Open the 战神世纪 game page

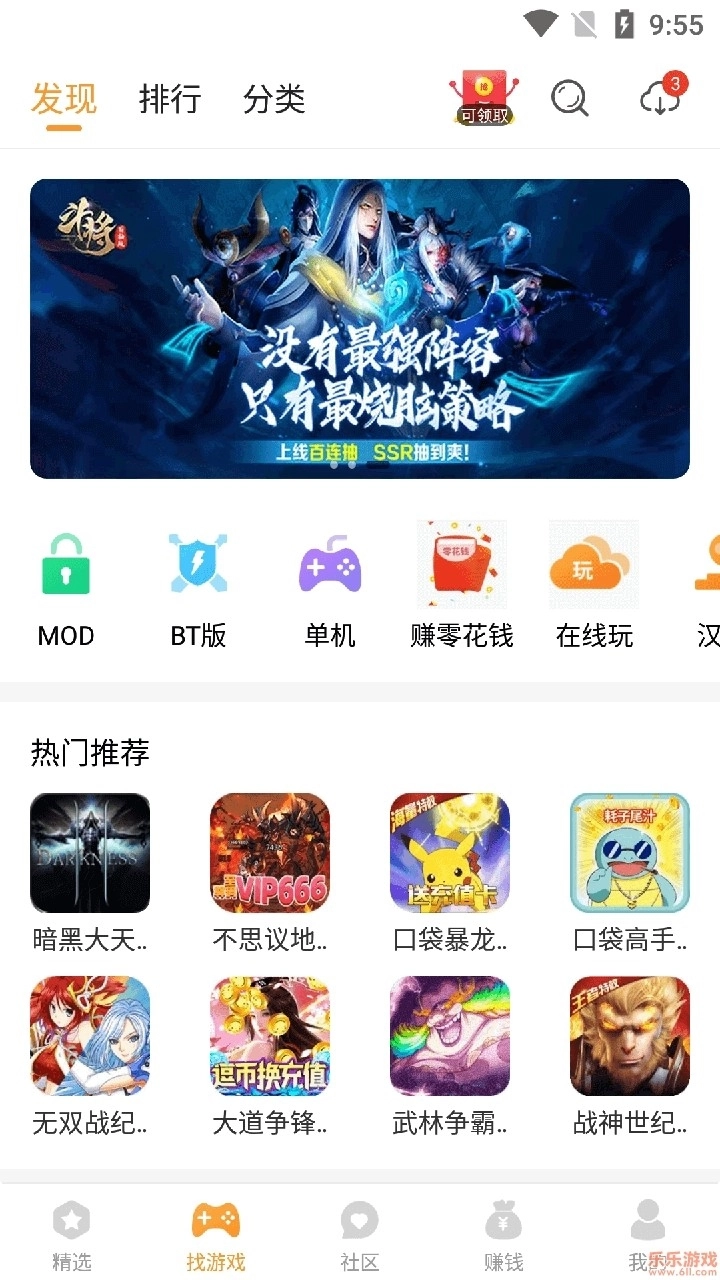tap(630, 1035)
